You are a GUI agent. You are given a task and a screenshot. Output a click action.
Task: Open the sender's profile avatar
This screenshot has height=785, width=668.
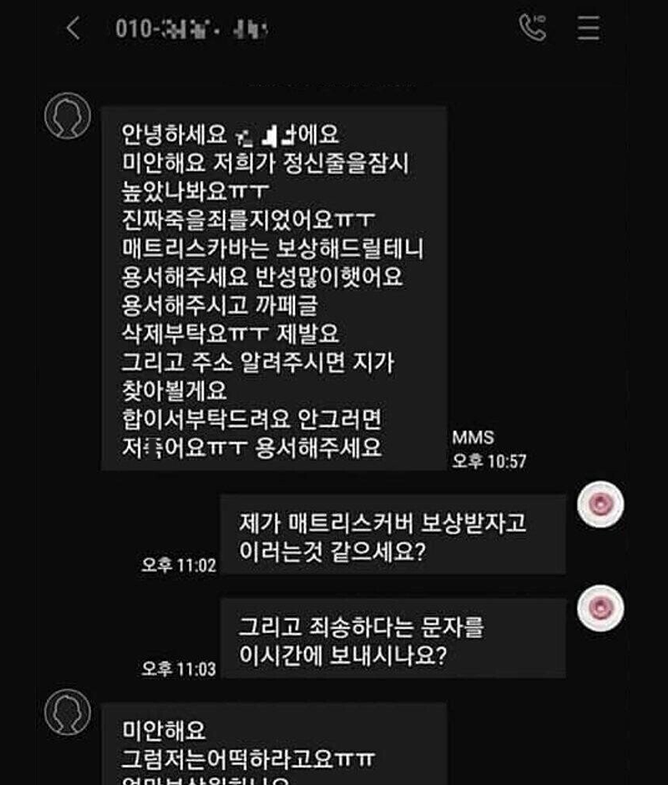[x=68, y=117]
